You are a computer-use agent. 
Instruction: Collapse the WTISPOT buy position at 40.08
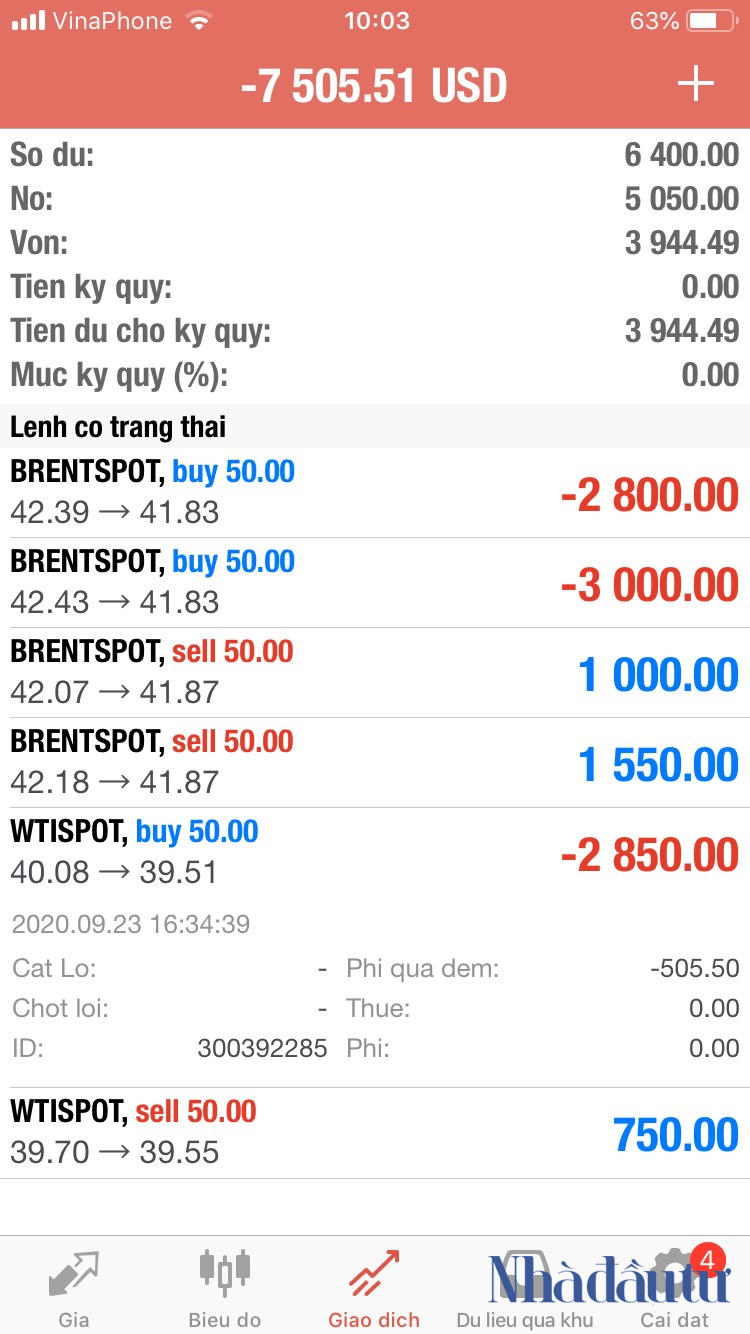pyautogui.click(x=374, y=852)
